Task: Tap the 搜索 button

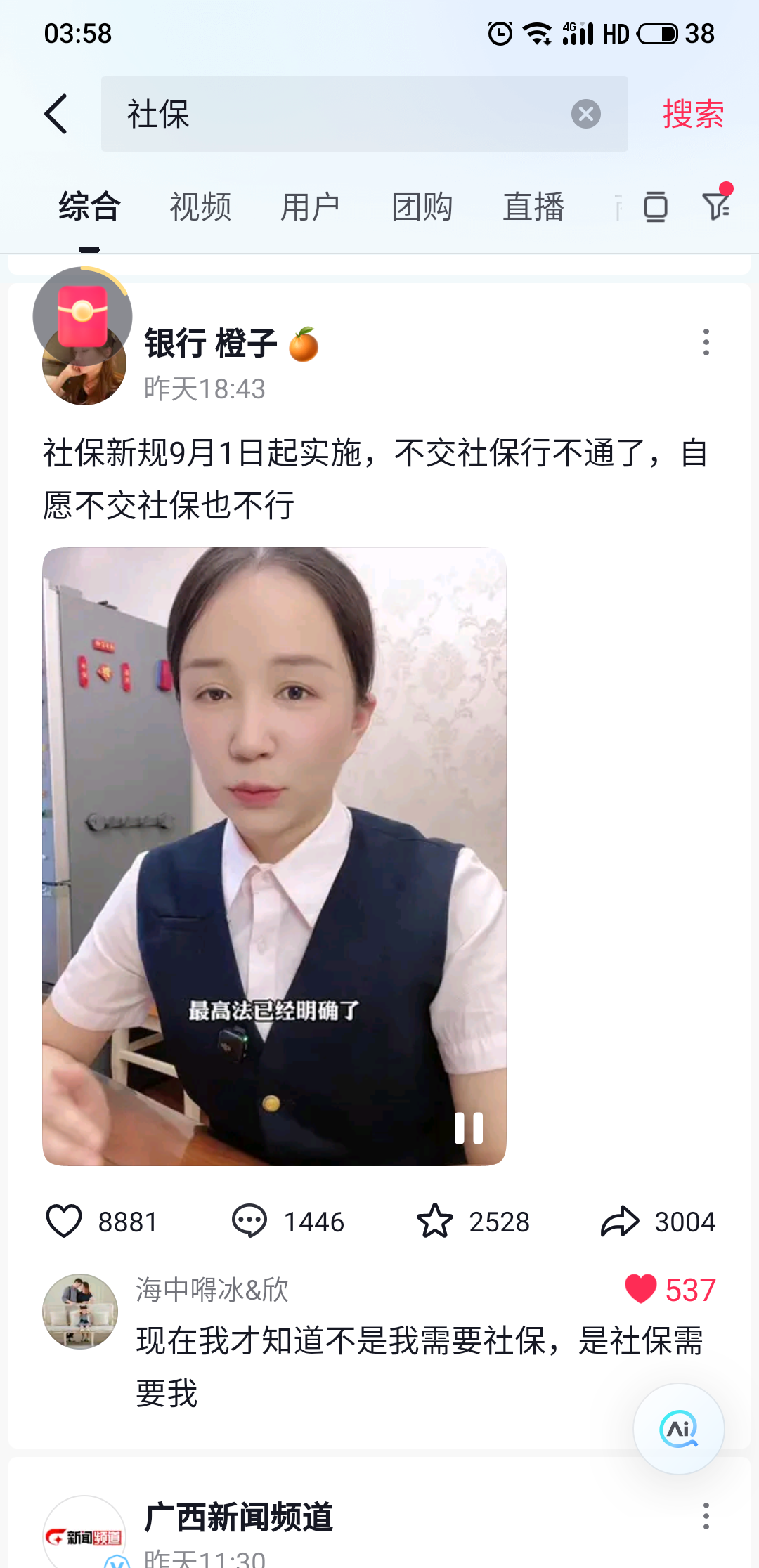Action: point(693,114)
